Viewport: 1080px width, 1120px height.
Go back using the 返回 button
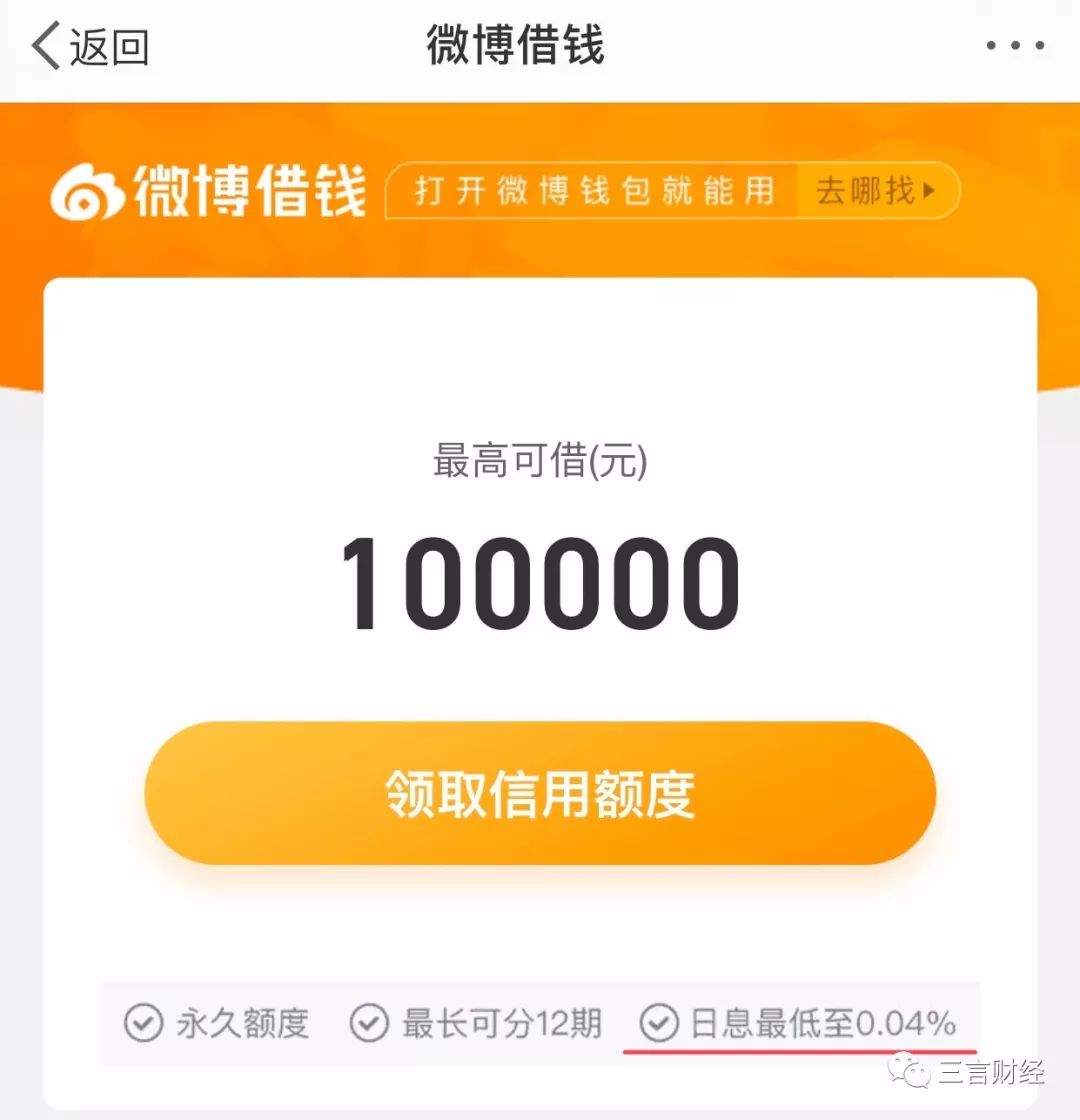pos(90,47)
